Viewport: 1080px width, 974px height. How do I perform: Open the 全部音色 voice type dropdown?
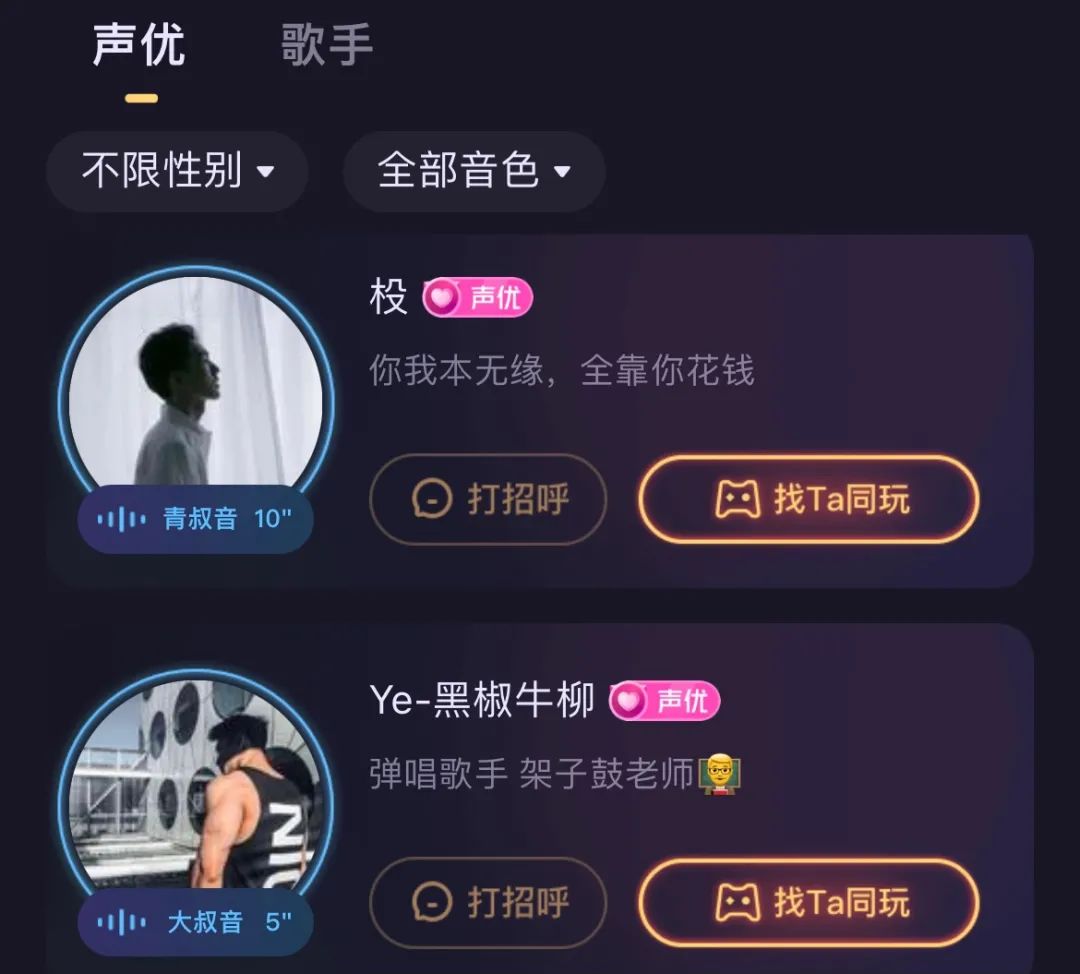[x=474, y=171]
